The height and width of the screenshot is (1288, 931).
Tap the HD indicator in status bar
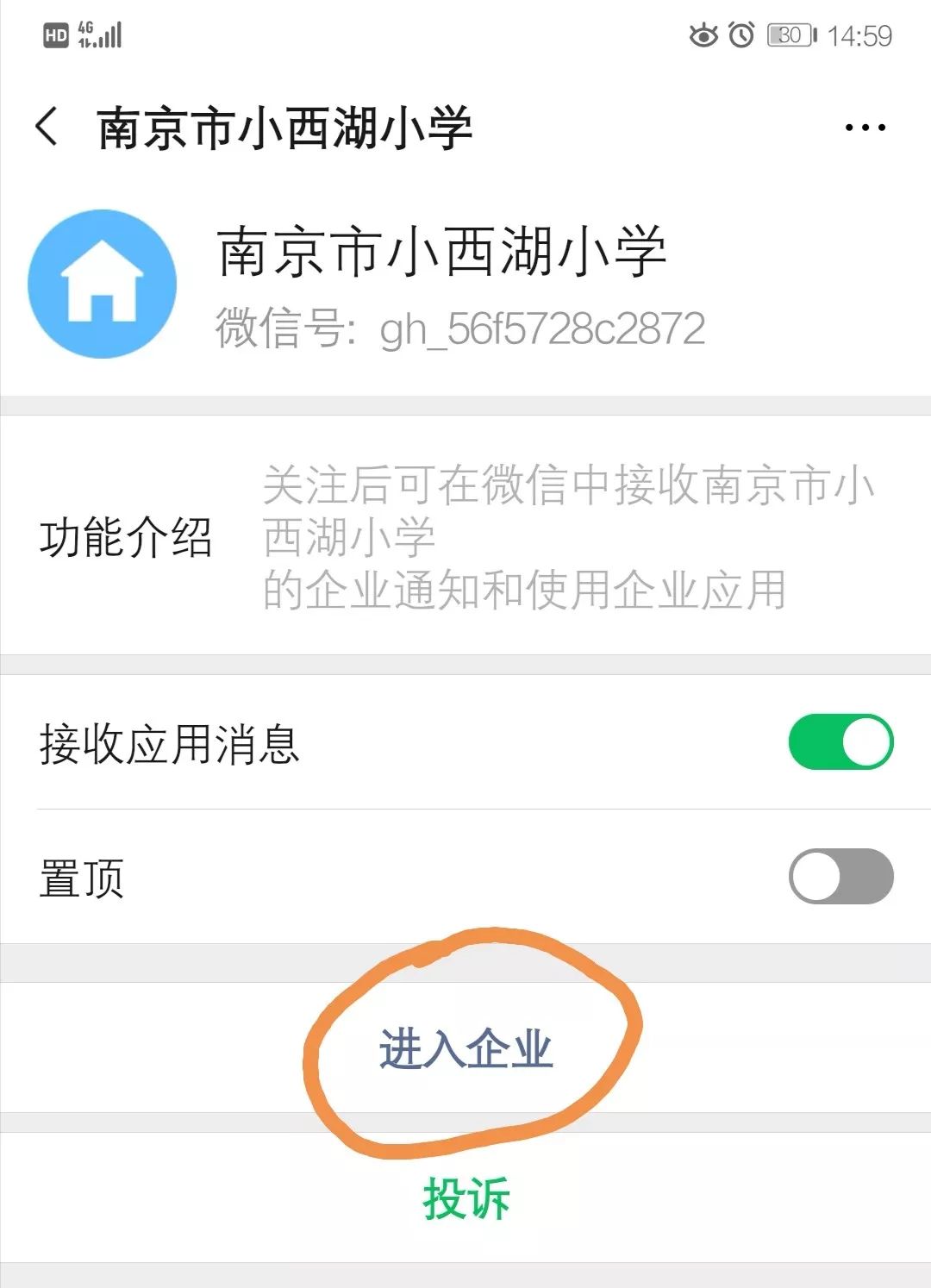tap(54, 34)
